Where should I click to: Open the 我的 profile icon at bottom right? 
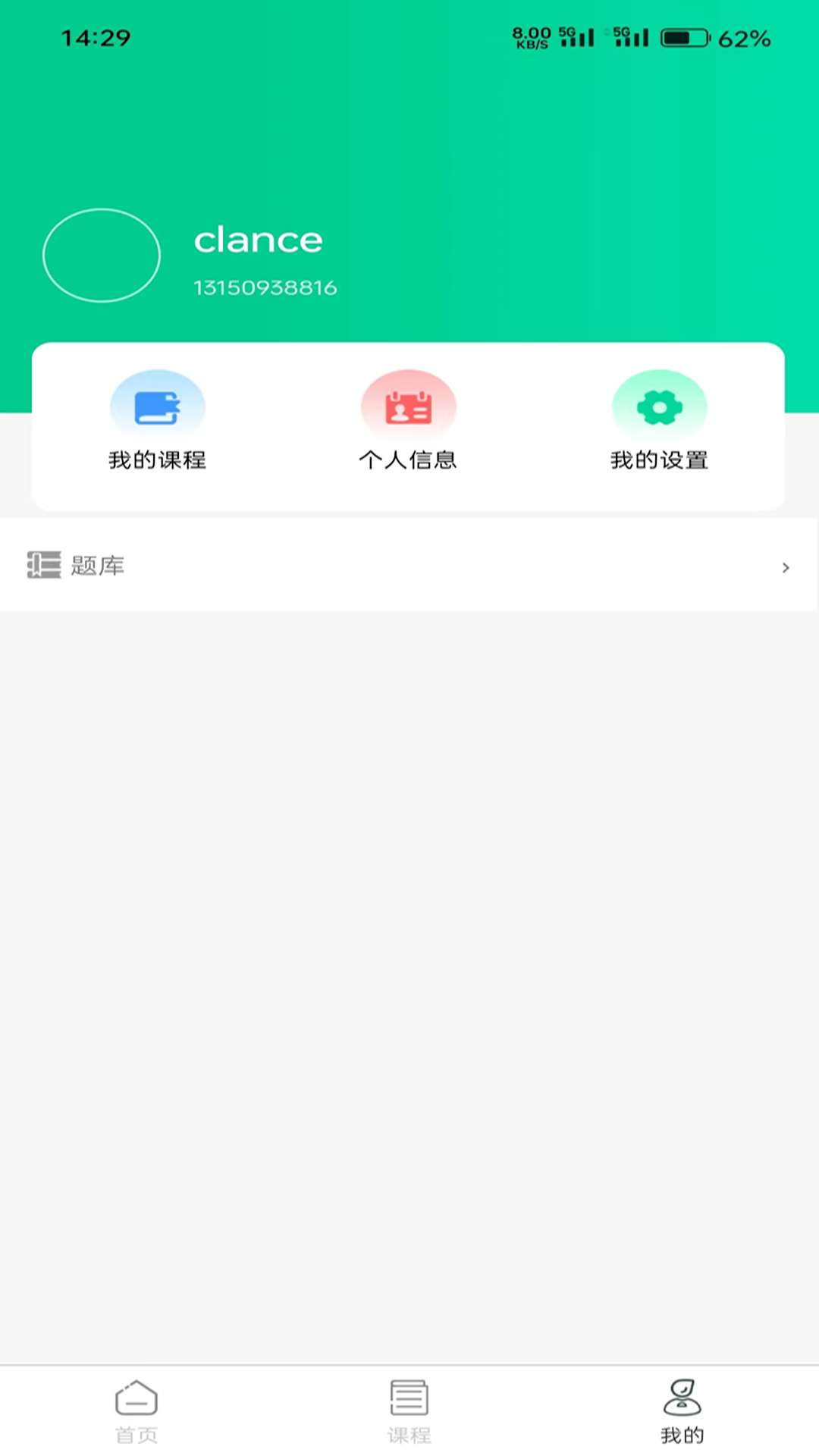(x=682, y=1399)
